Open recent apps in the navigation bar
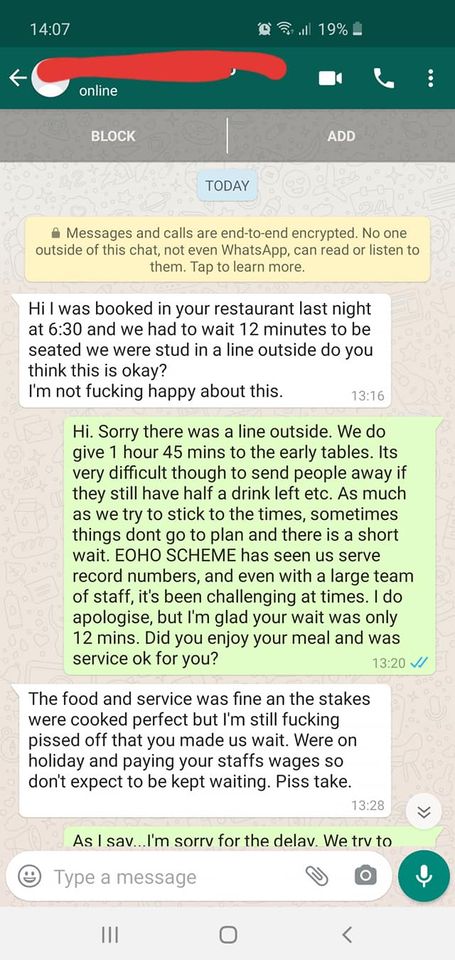Viewport: 455px width, 960px height. [109, 934]
